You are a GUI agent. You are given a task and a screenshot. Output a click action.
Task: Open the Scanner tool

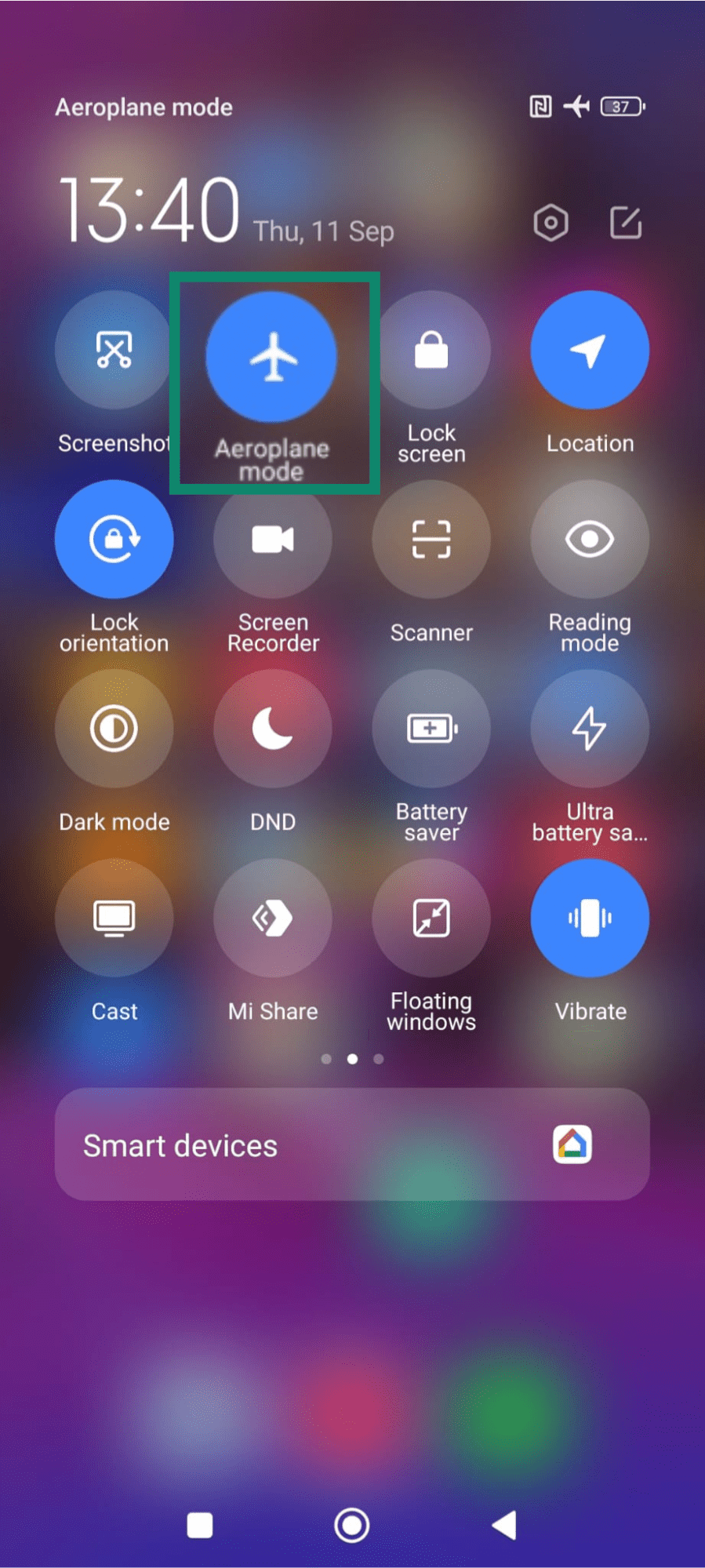point(431,539)
